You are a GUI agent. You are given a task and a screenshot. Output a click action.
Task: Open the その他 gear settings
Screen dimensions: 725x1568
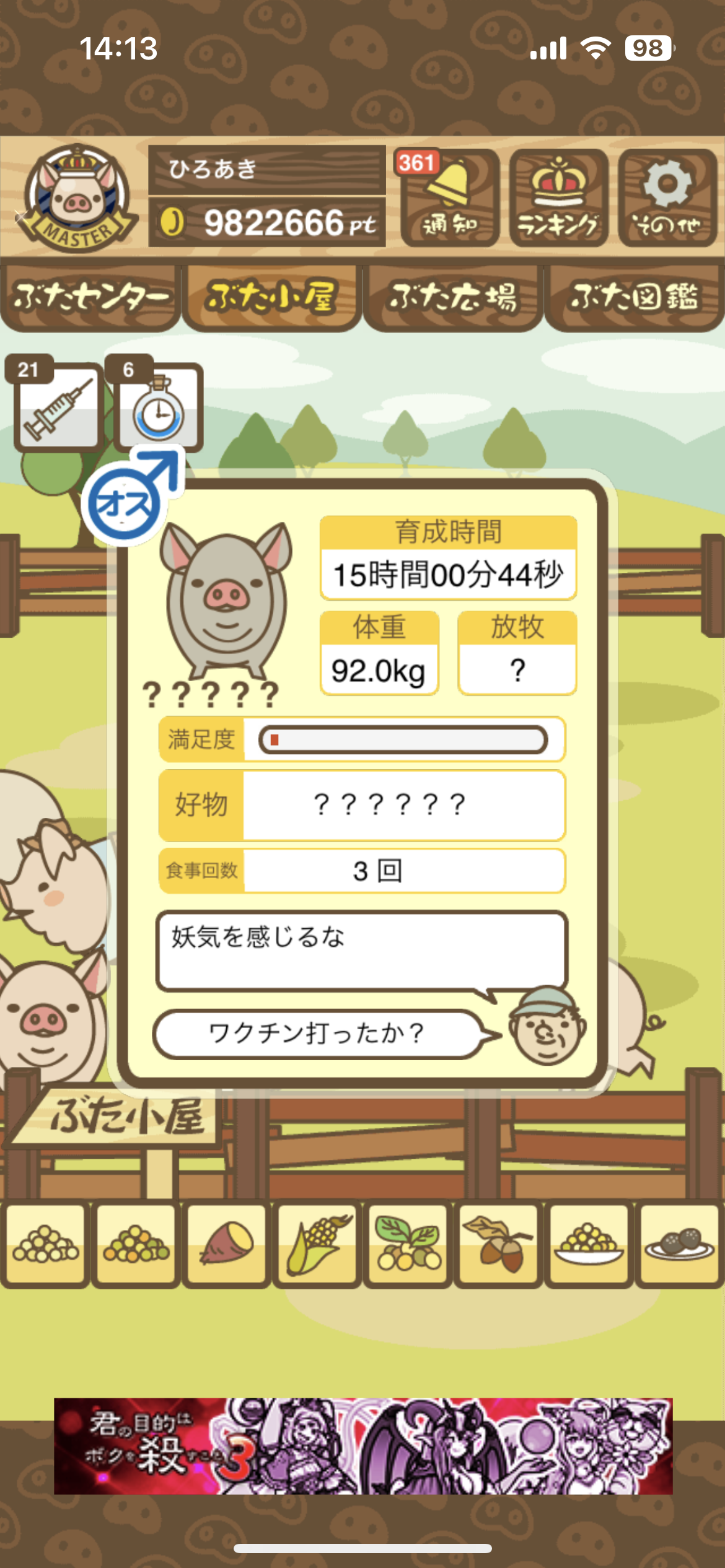pyautogui.click(x=667, y=198)
